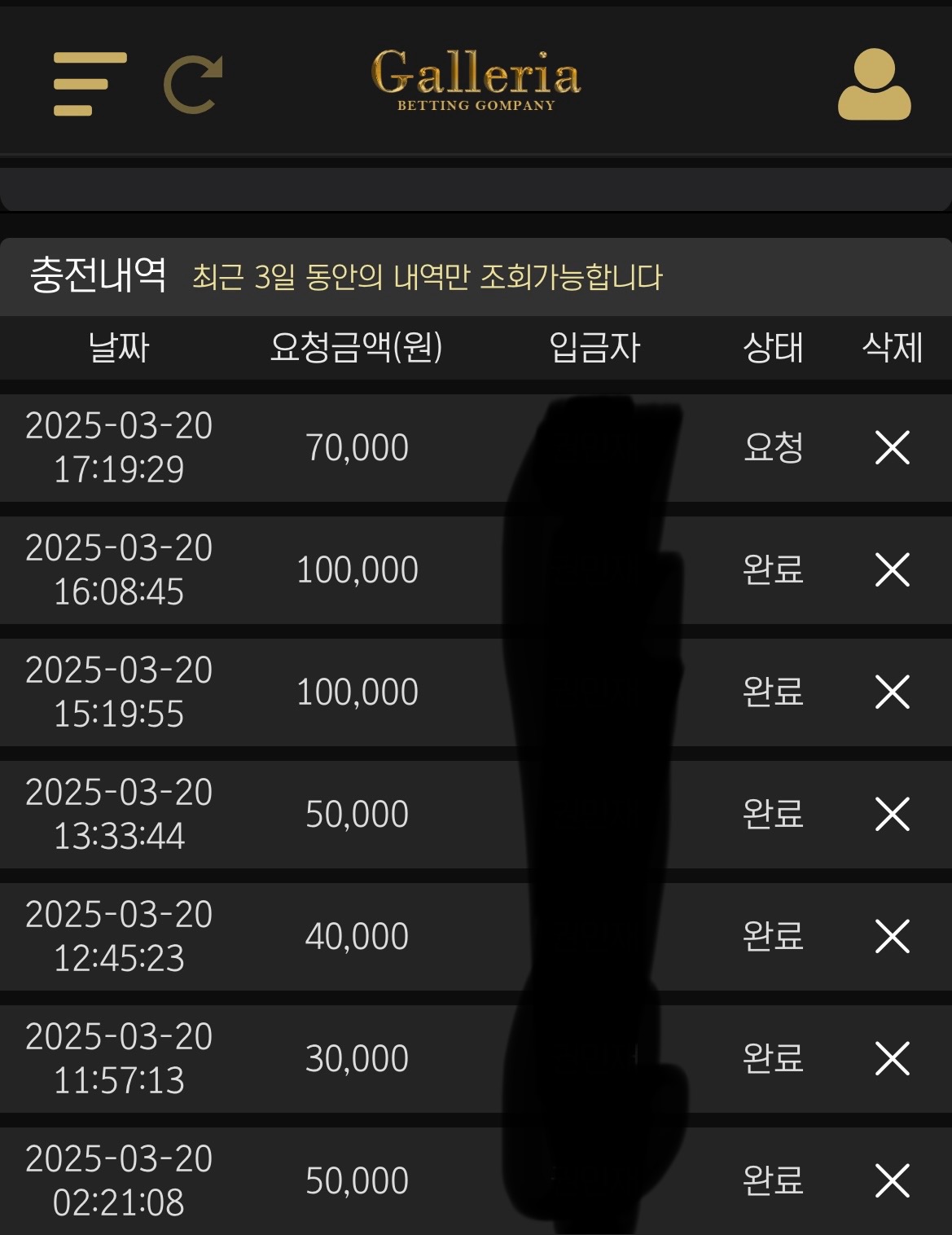952x1235 pixels.
Task: Open the hamburger menu
Action: click(90, 84)
